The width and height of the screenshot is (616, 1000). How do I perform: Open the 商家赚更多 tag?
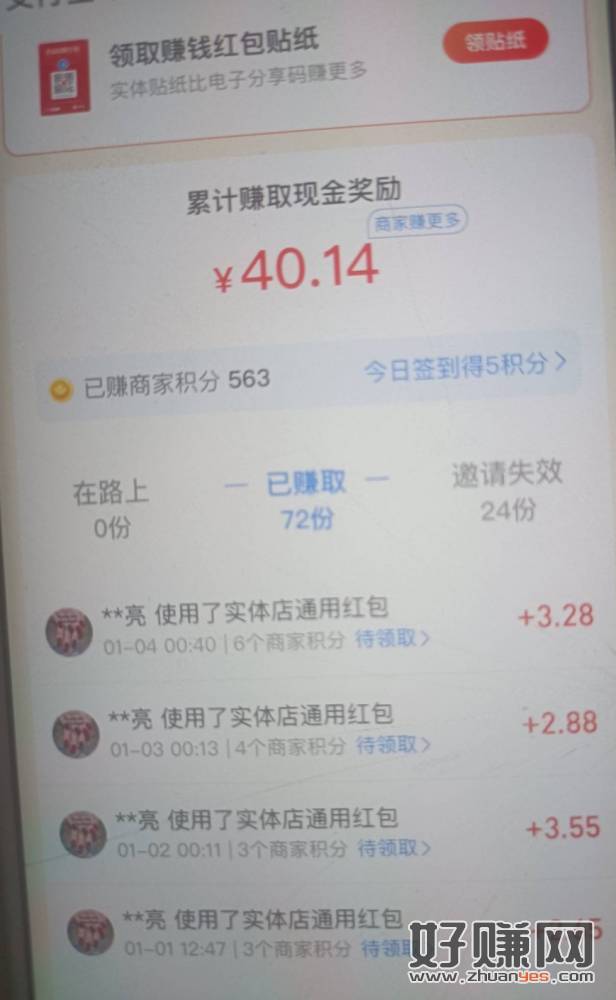[417, 221]
